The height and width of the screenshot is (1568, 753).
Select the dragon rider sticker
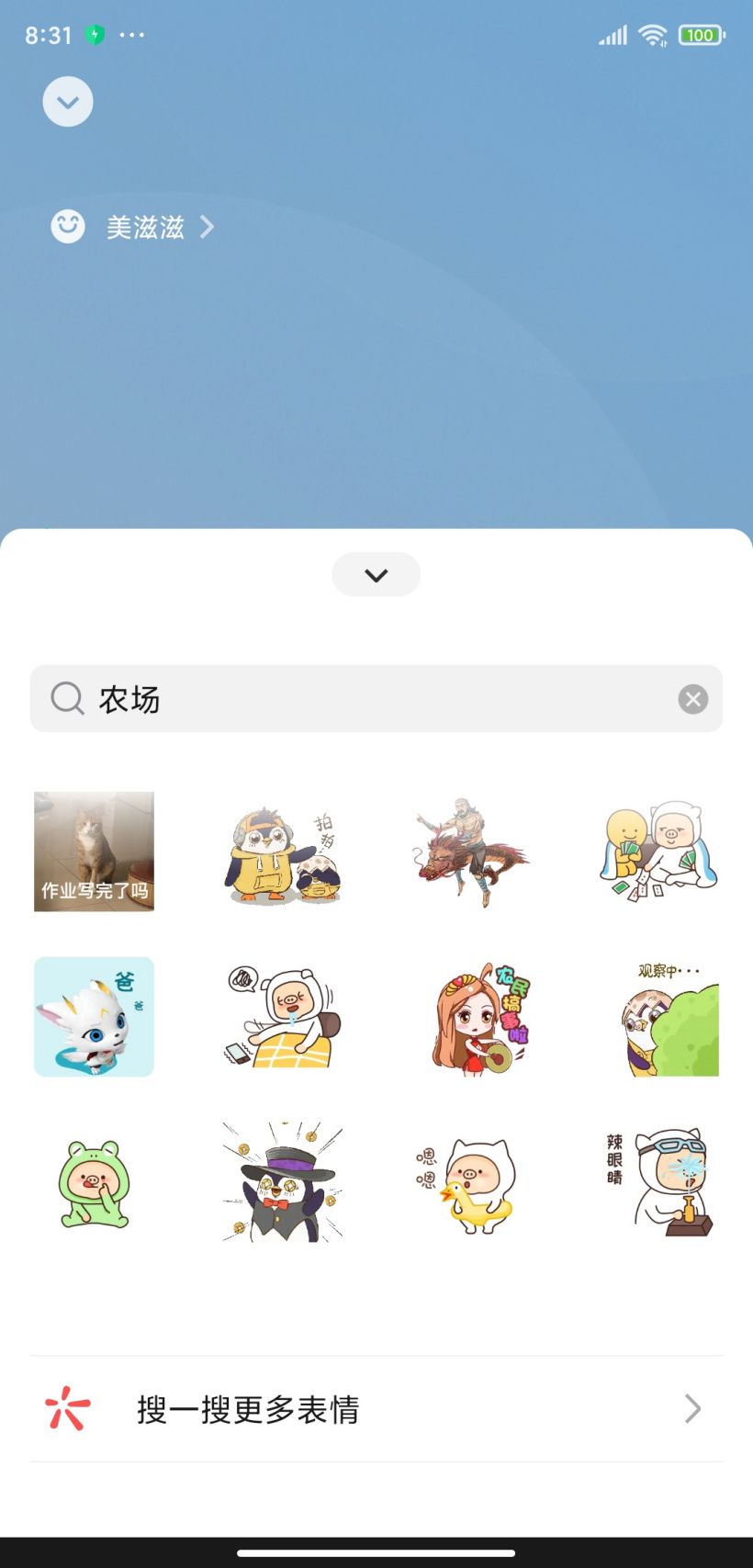[x=470, y=851]
